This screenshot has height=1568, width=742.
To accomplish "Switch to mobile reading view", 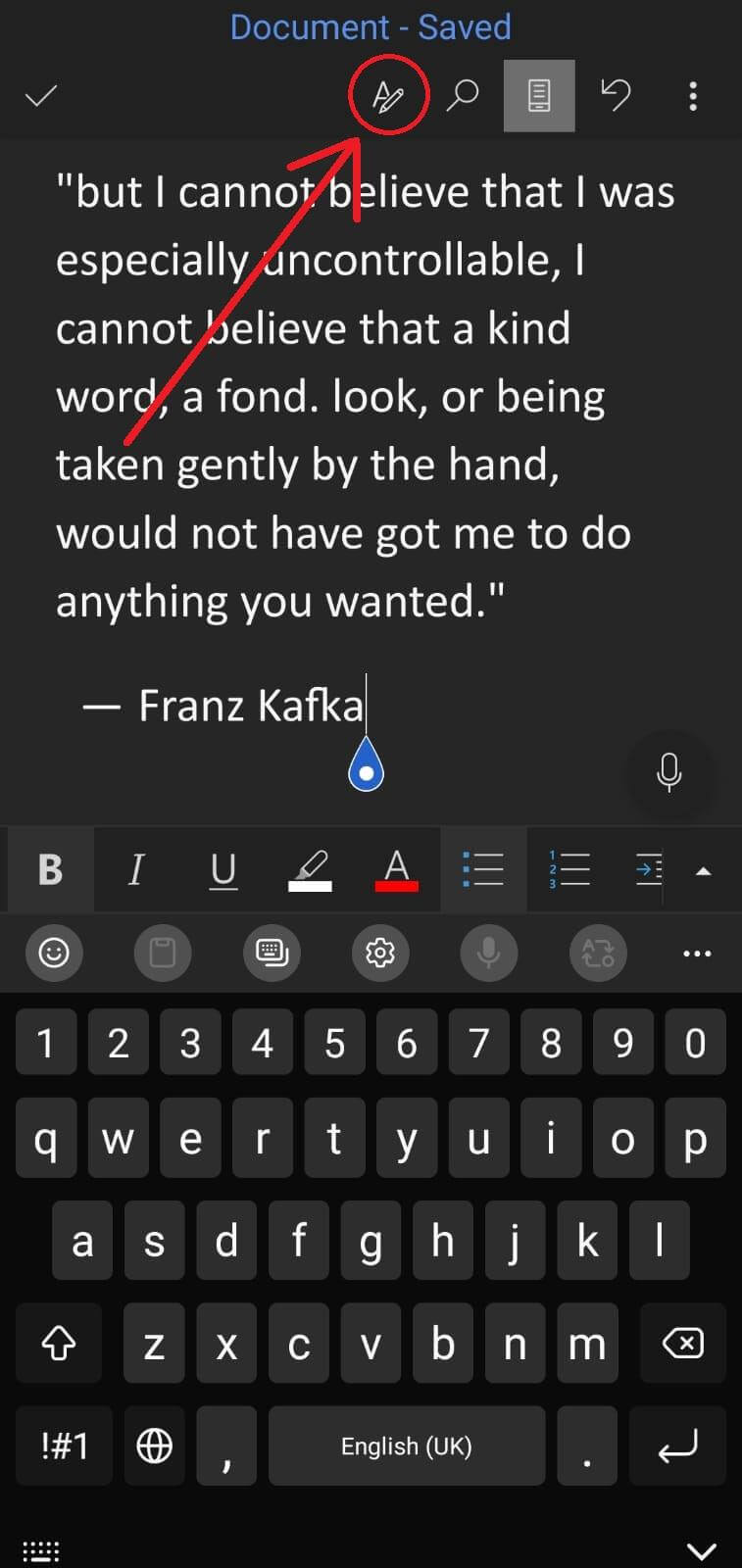I will click(538, 95).
